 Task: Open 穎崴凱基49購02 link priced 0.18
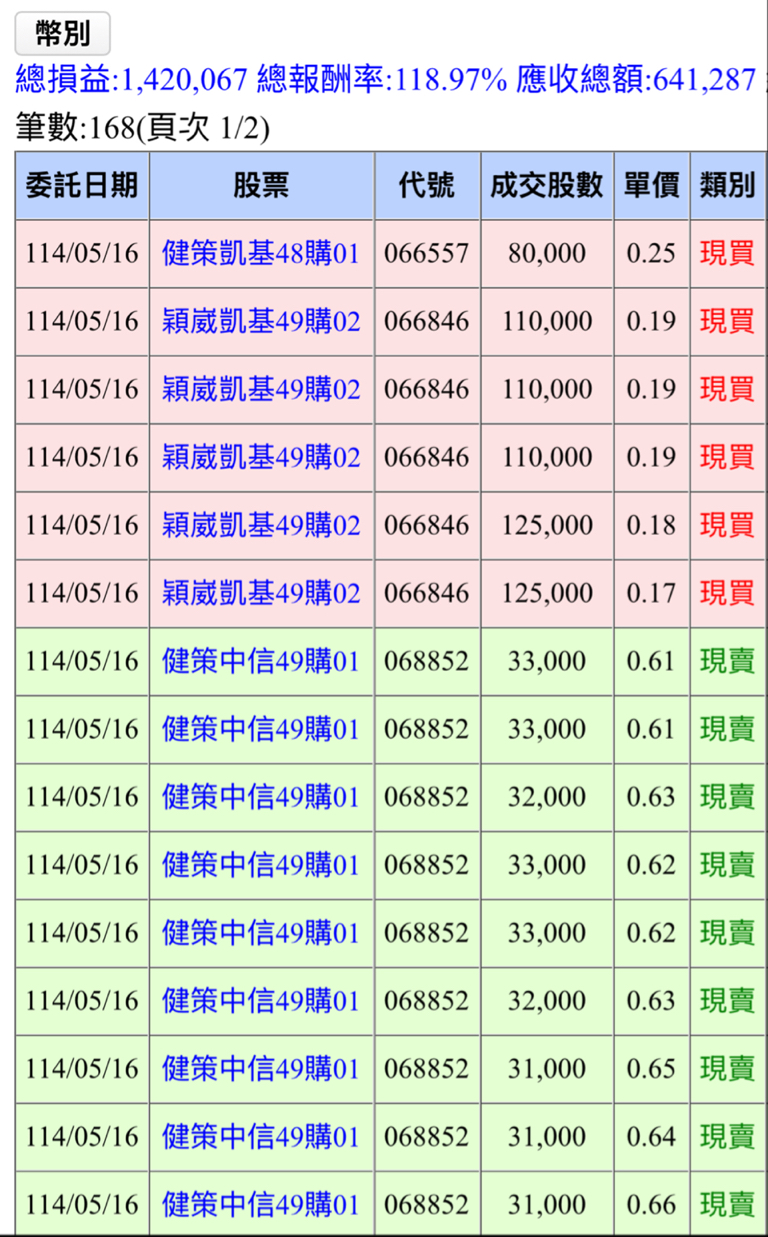260,525
